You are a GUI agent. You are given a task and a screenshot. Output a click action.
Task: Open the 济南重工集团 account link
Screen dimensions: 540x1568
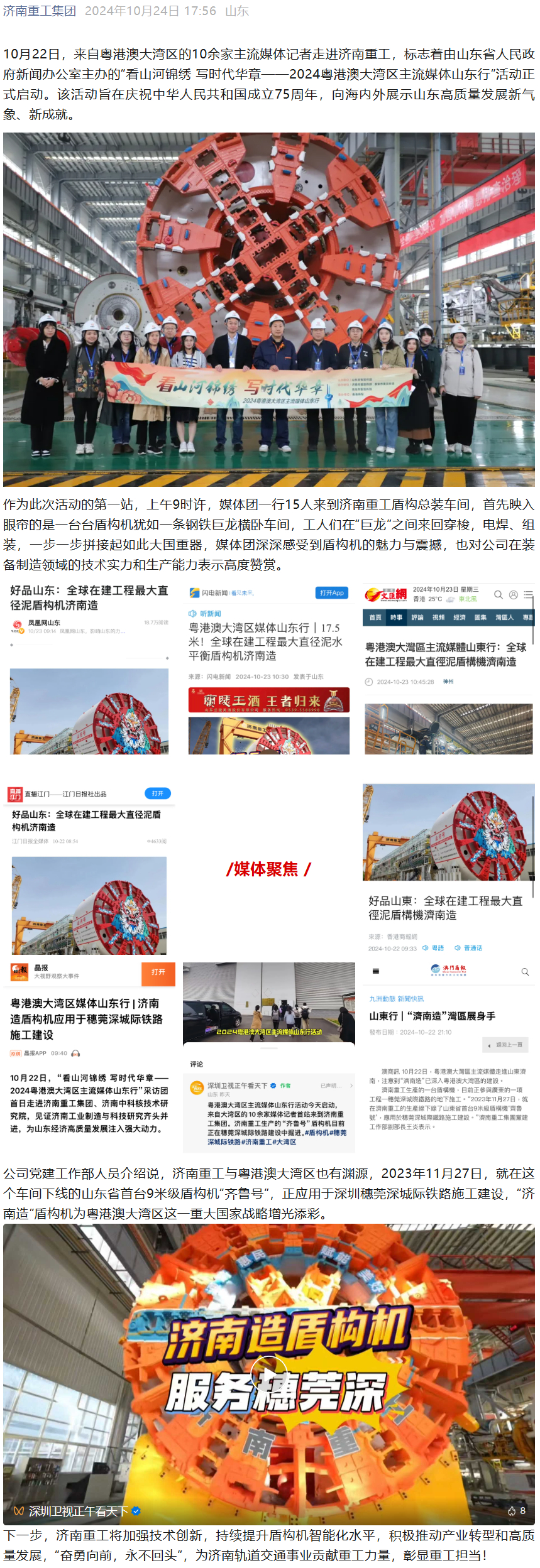pyautogui.click(x=40, y=11)
